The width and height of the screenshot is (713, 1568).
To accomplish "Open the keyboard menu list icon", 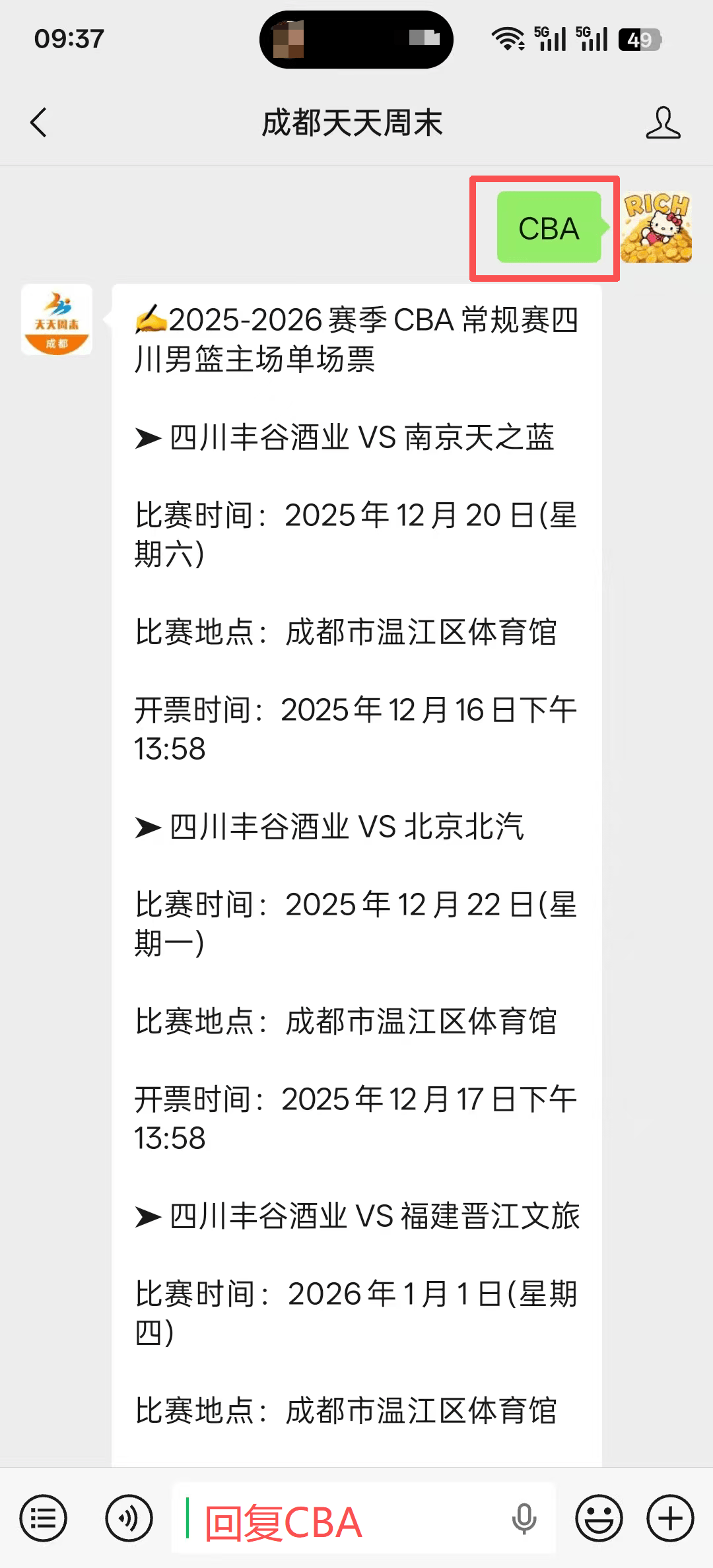I will pyautogui.click(x=42, y=1517).
